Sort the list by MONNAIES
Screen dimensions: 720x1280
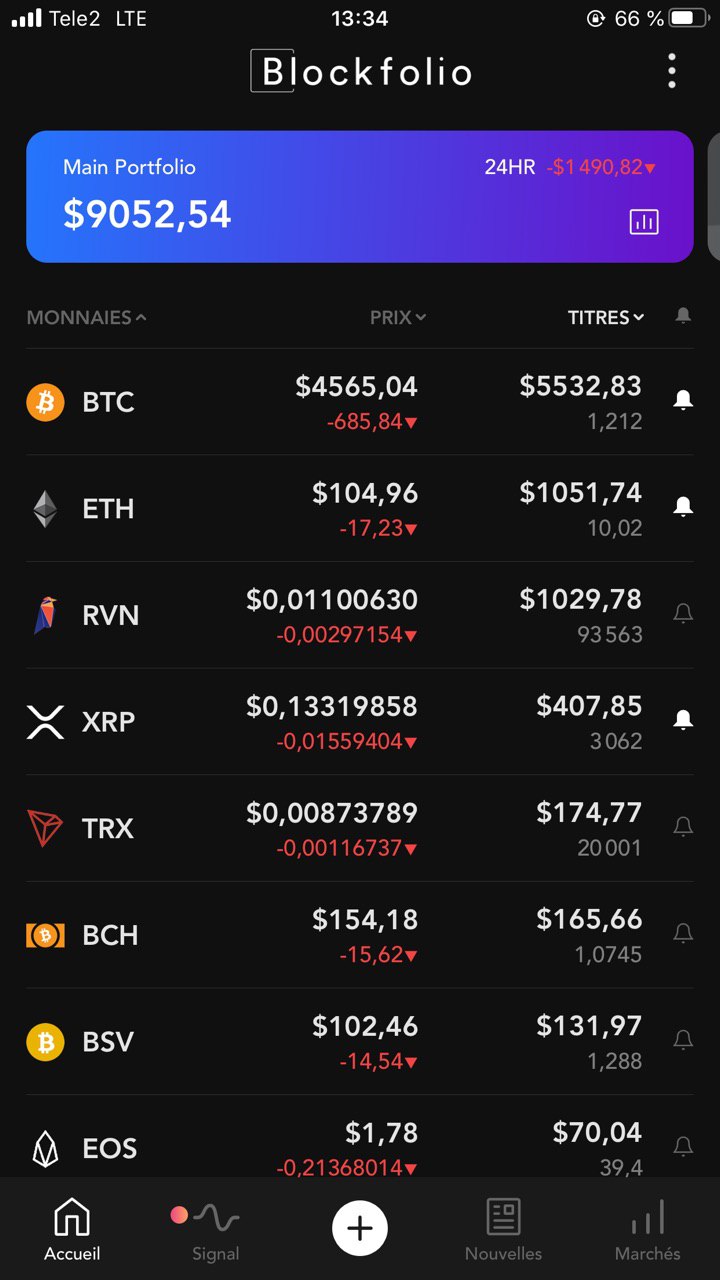(x=86, y=318)
